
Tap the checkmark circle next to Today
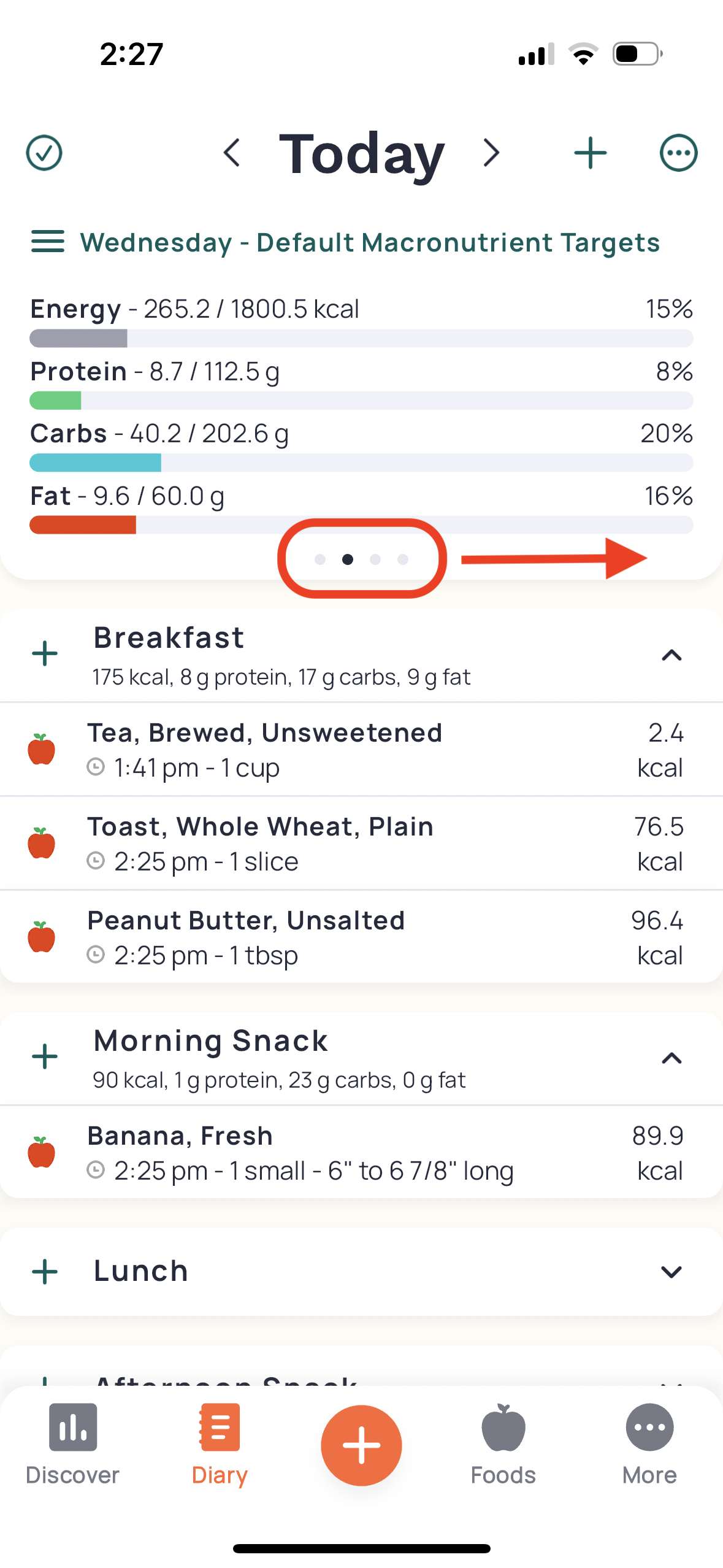44,153
